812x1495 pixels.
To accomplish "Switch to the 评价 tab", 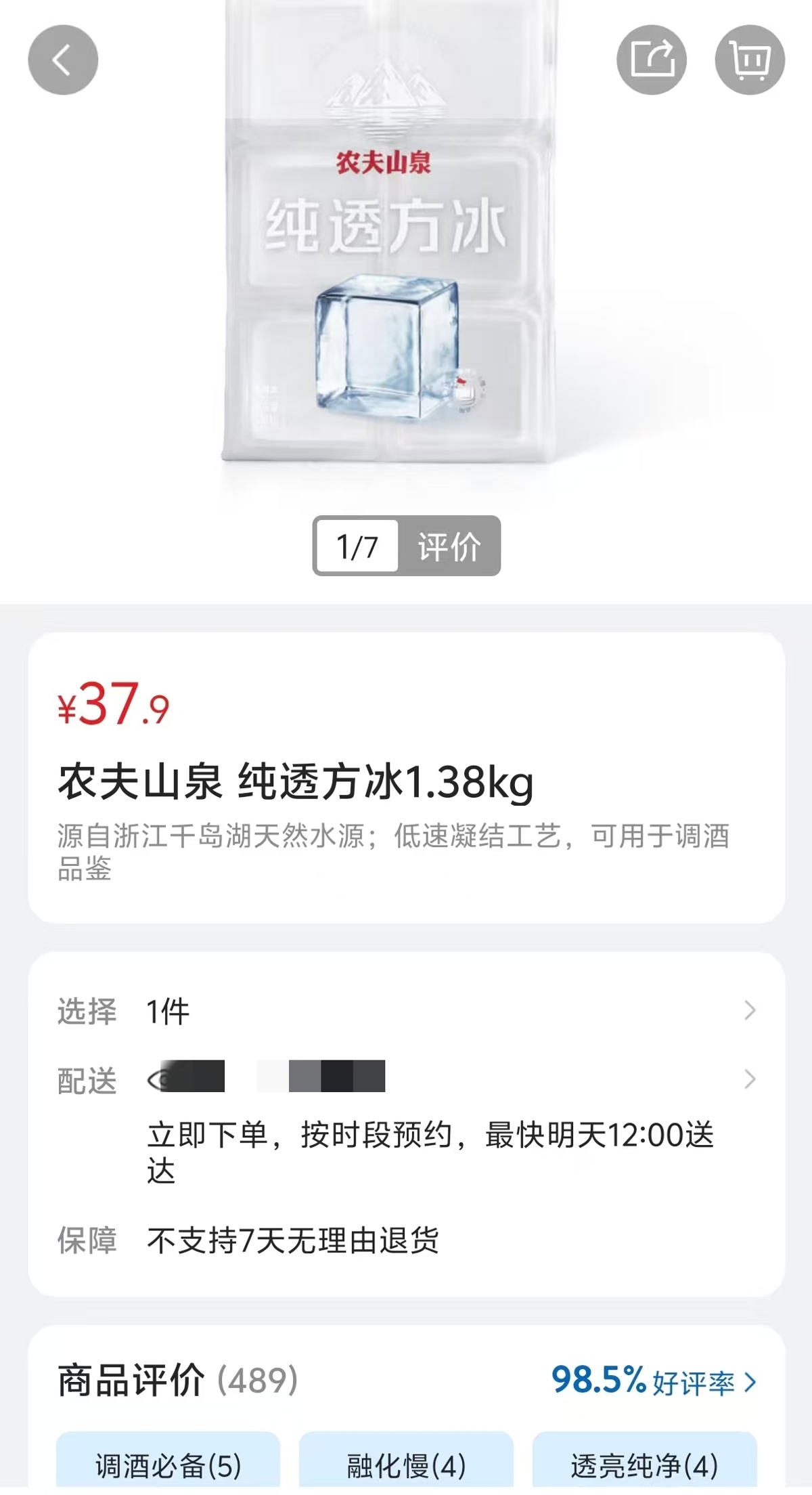I will [453, 546].
